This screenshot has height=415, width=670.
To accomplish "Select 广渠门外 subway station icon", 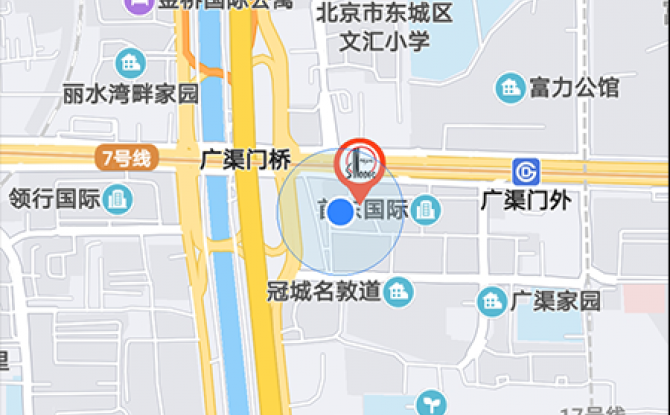I will pyautogui.click(x=524, y=169).
